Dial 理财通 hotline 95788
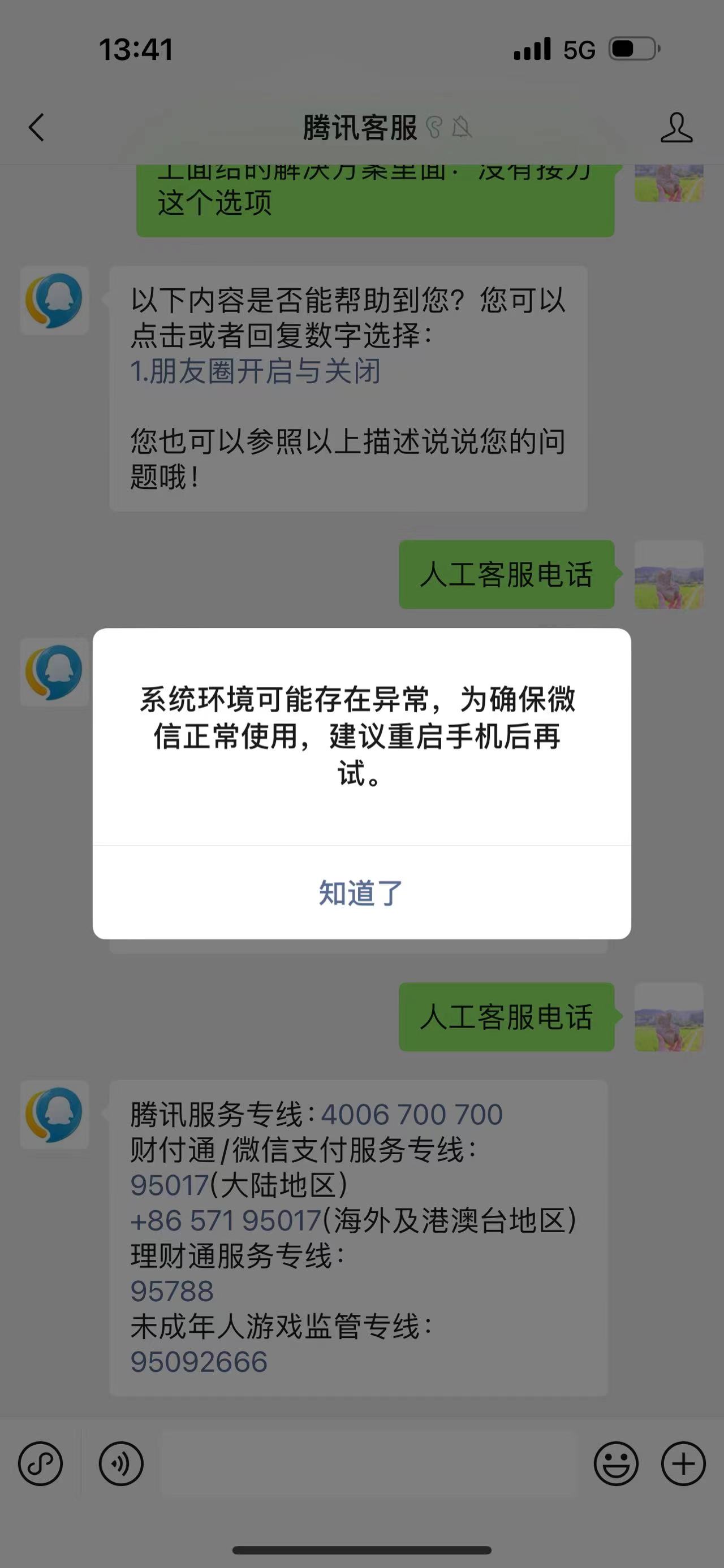 click(173, 1291)
